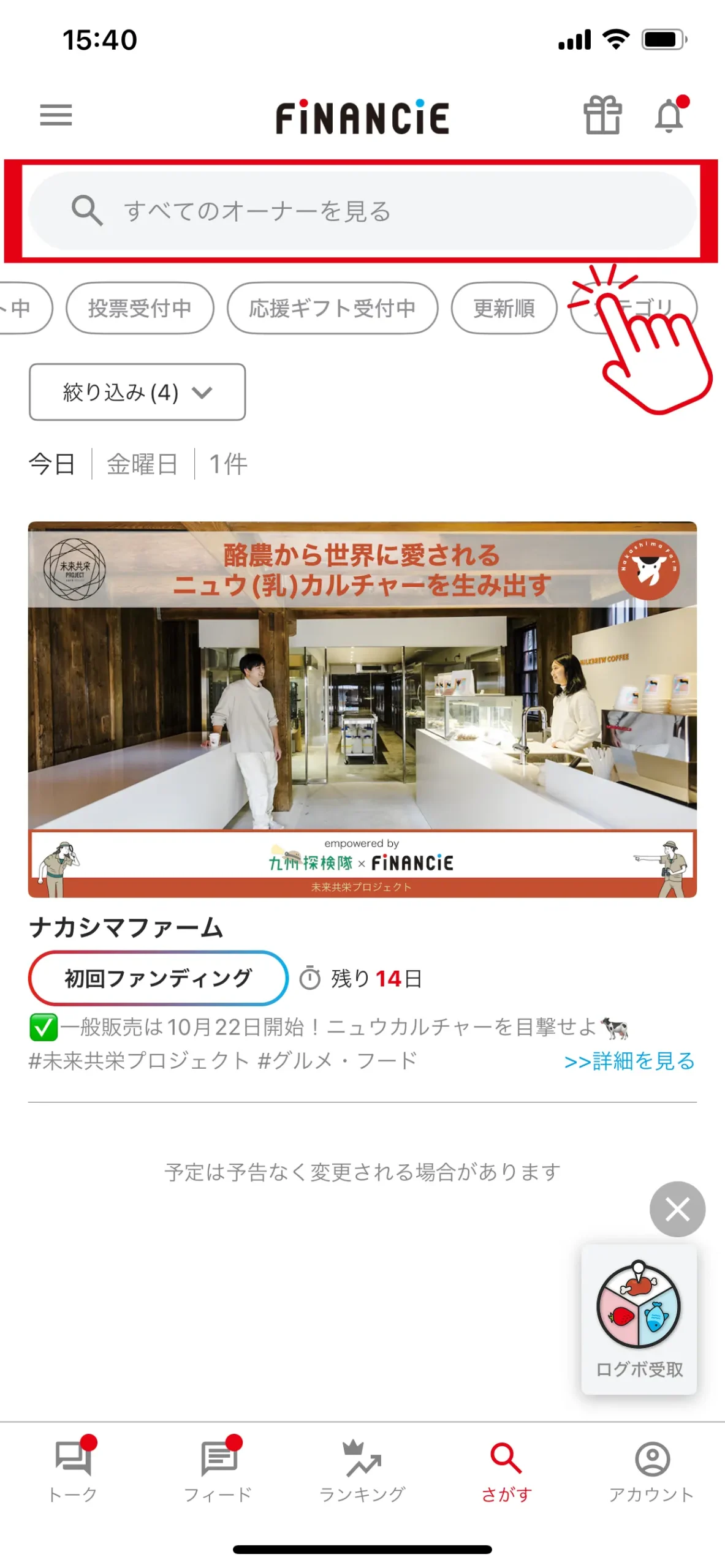Select the 投票受付中 filter chip

click(x=140, y=308)
